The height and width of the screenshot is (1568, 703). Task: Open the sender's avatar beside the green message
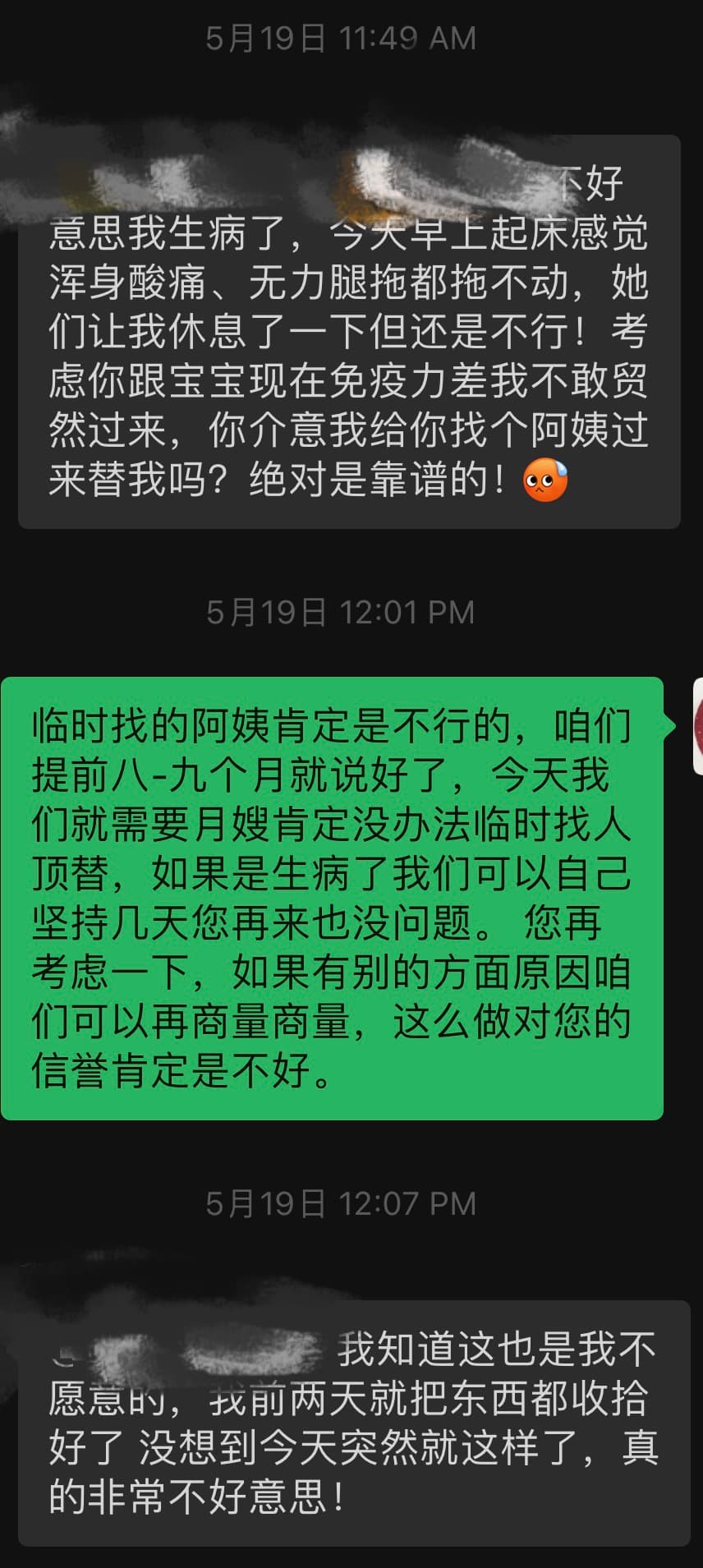[x=697, y=726]
